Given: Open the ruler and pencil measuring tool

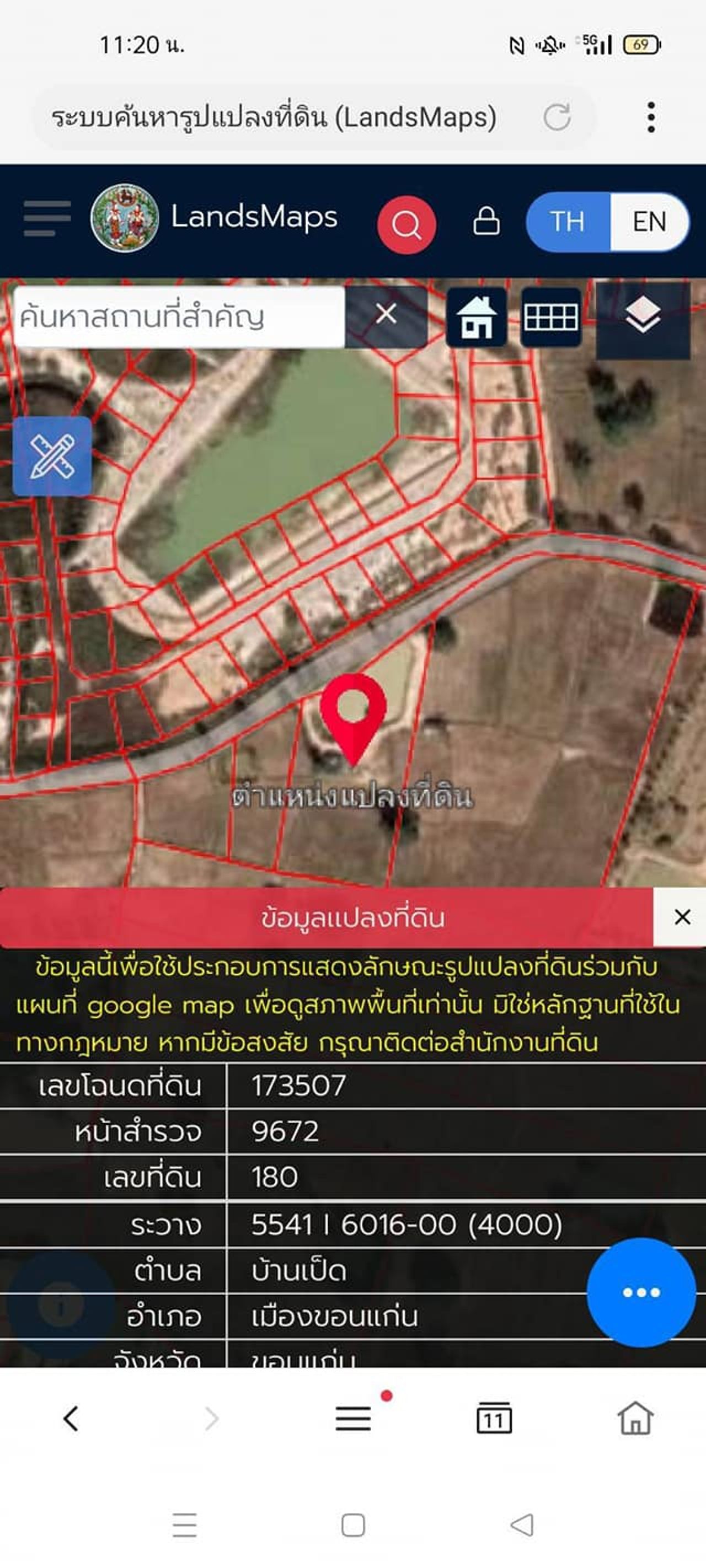Looking at the screenshot, I should tap(52, 456).
